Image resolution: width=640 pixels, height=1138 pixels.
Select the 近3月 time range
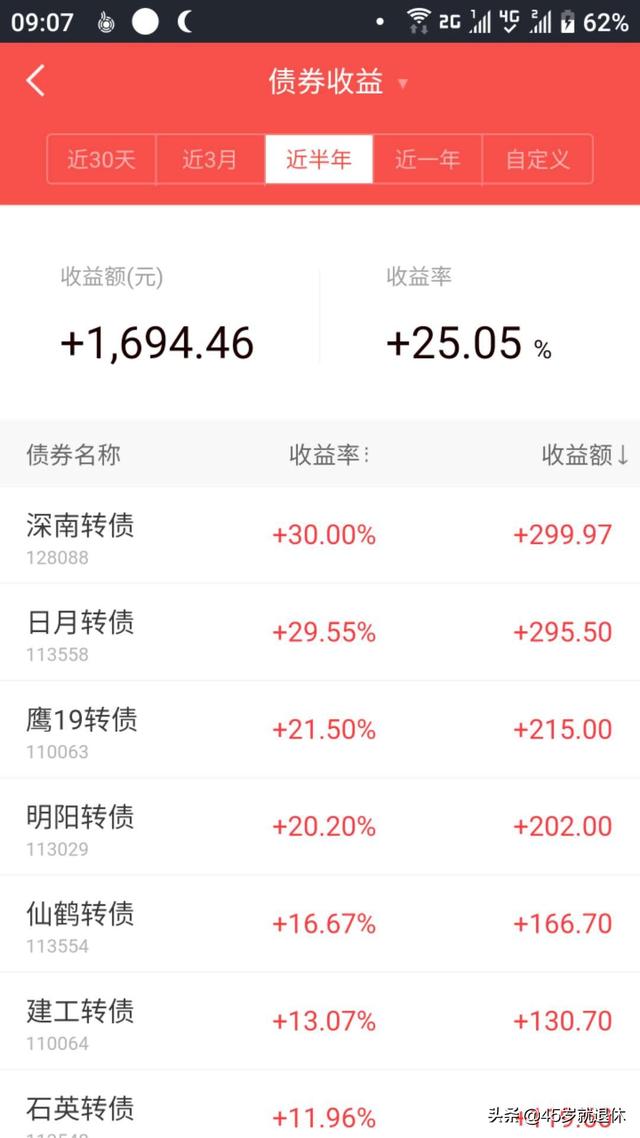coord(210,159)
